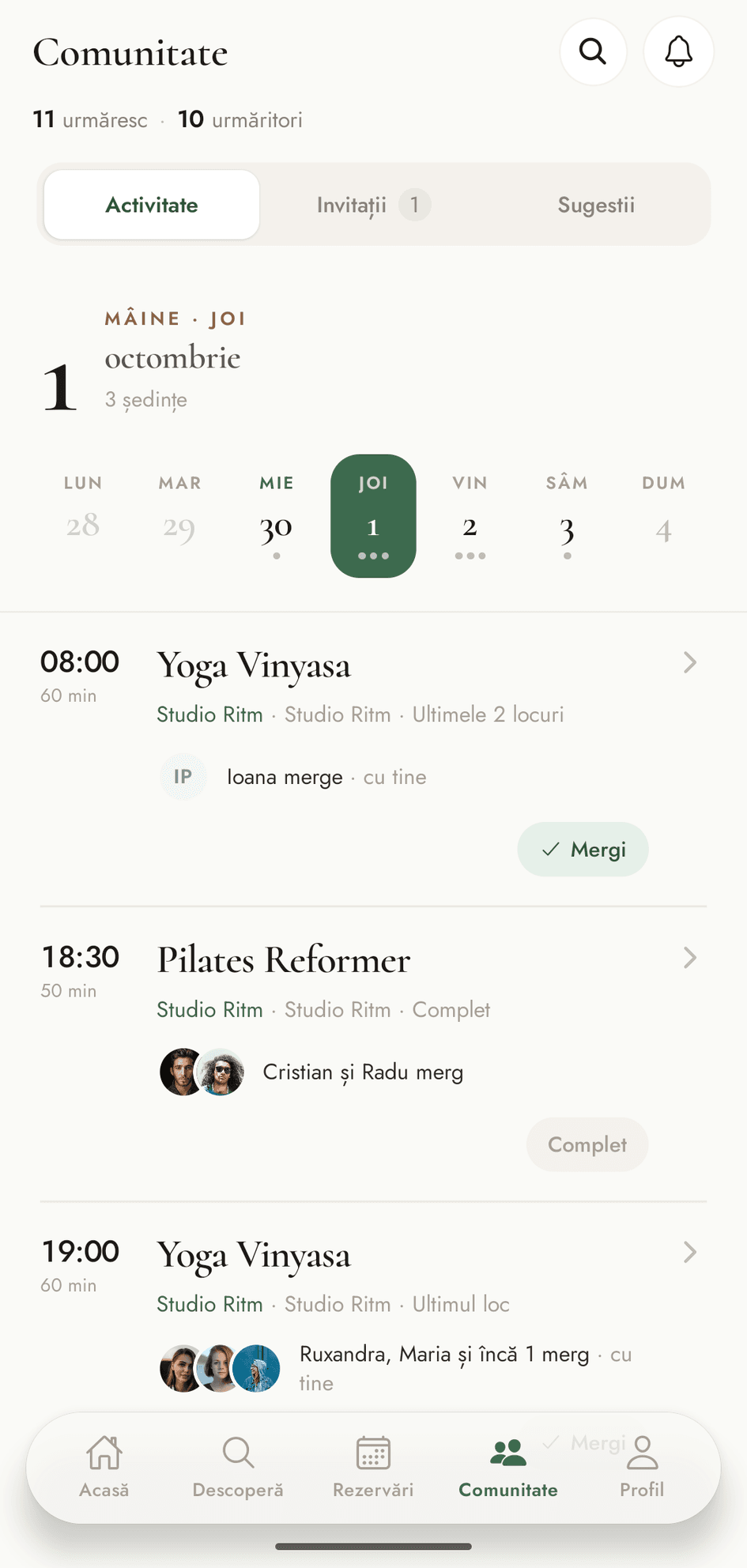747x1568 pixels.
Task: Choose Sunday 4 in the week strip
Action: tap(663, 516)
